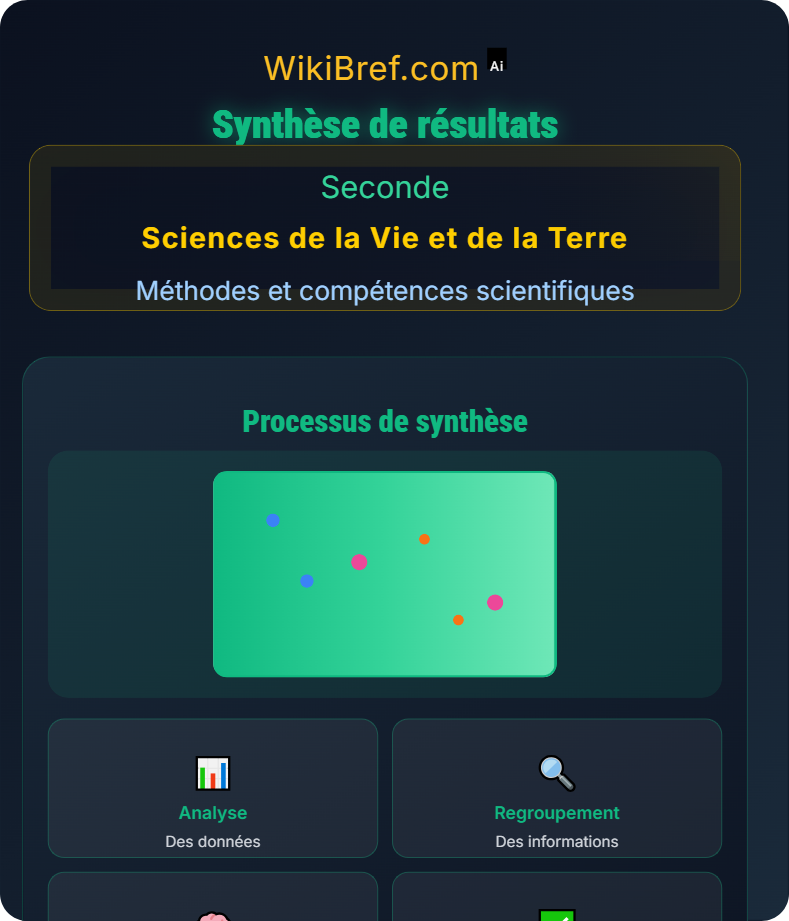Viewport: 789px width, 921px height.
Task: Select the orange dot near the chart top
Action: (423, 538)
